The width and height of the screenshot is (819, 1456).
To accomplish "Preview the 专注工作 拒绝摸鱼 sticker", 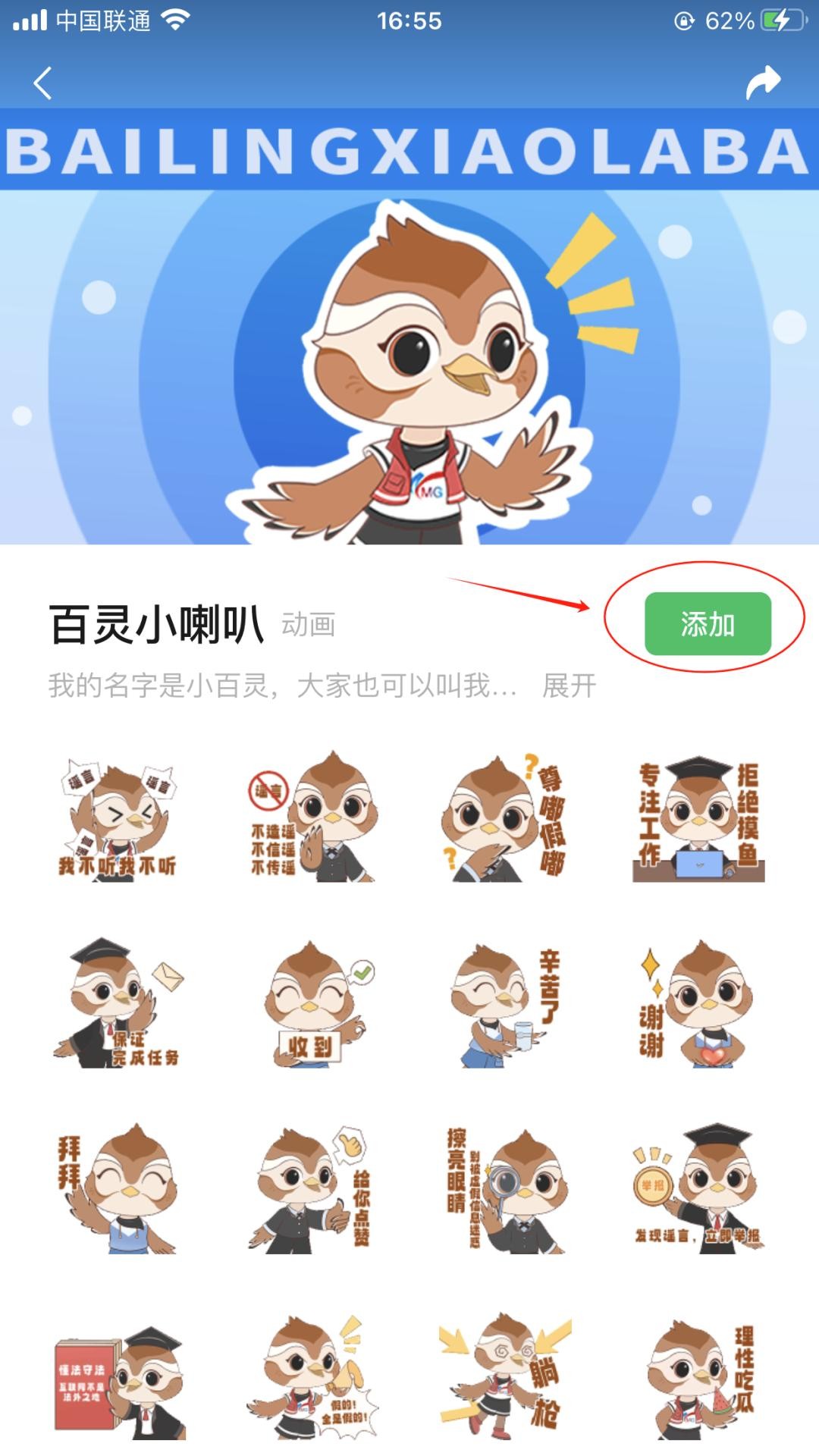I will (x=698, y=819).
